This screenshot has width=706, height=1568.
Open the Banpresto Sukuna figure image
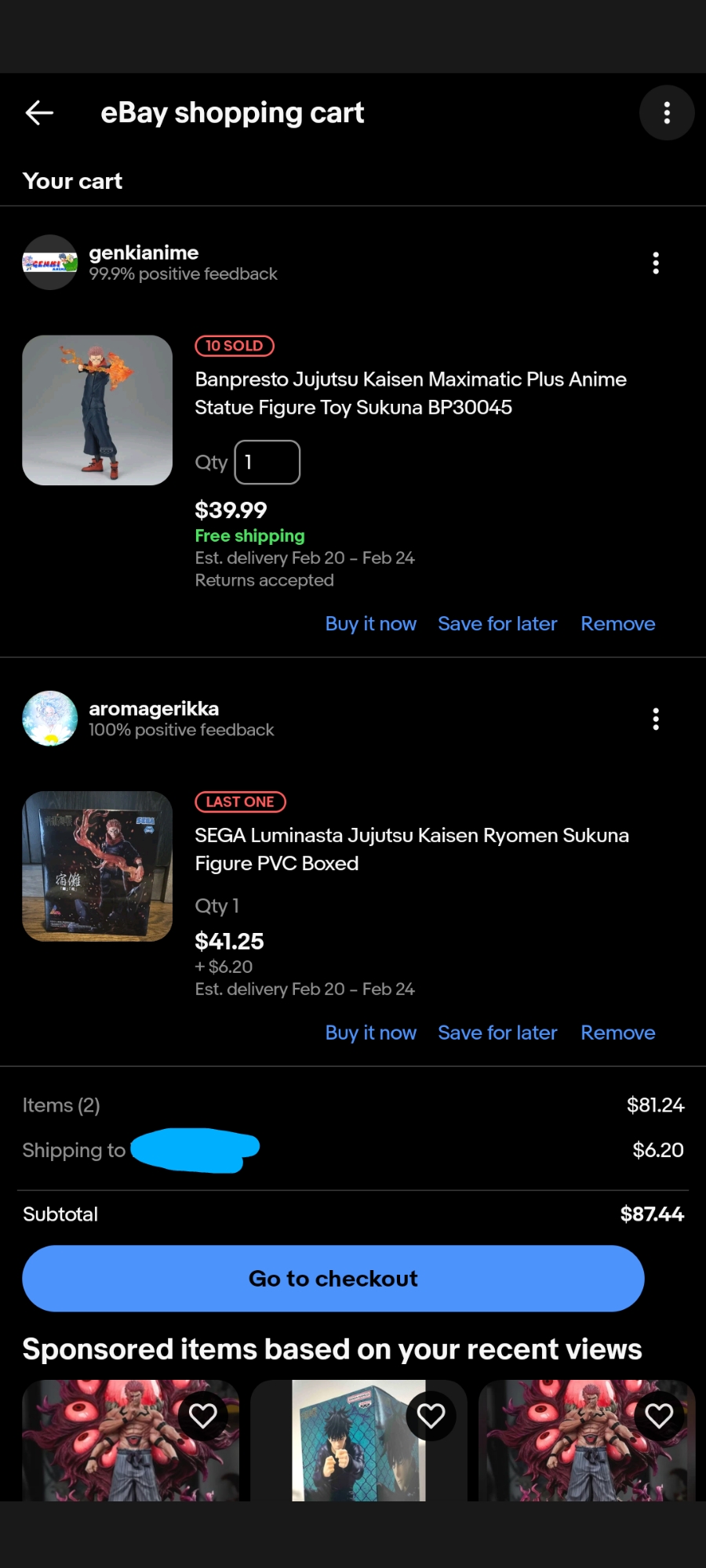(97, 410)
